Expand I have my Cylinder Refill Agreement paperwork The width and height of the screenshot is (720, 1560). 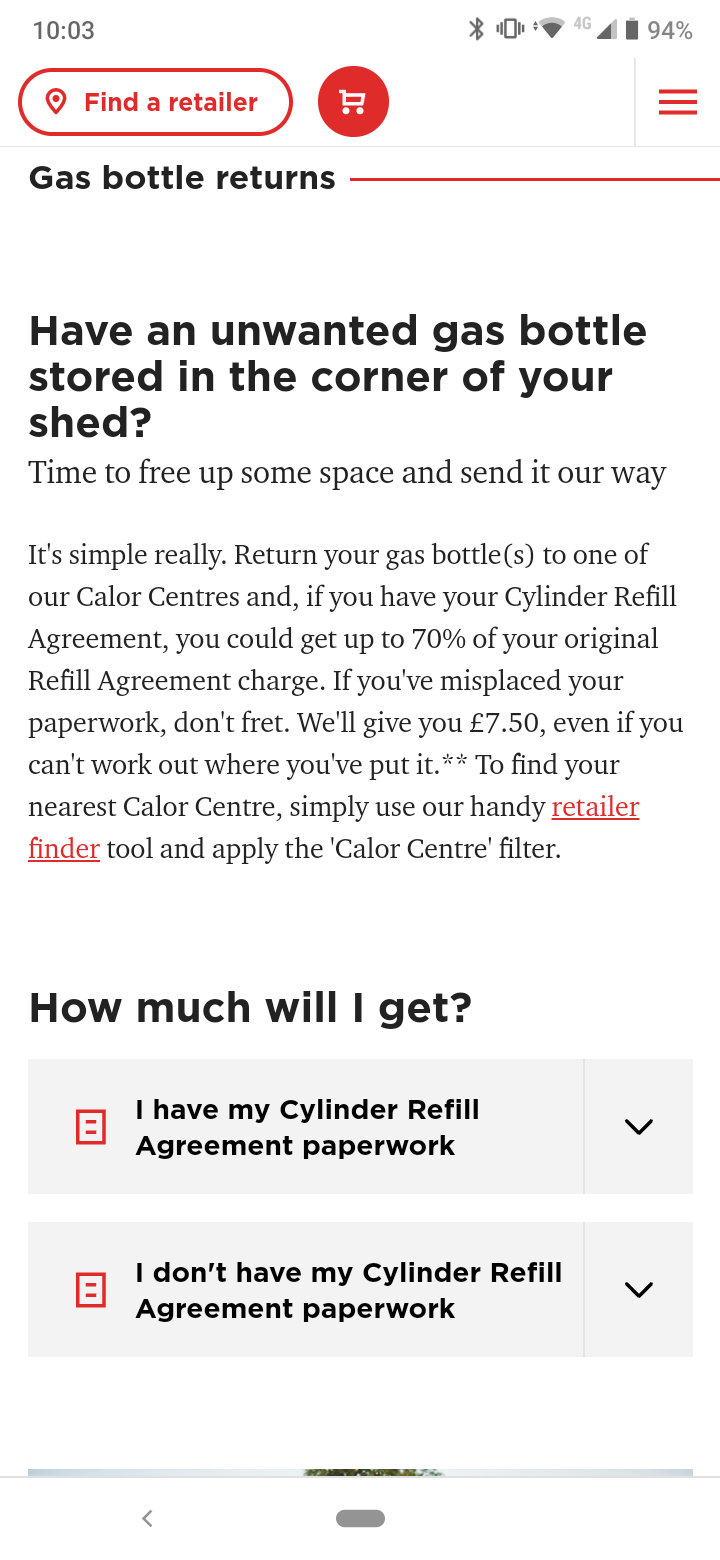pos(638,1127)
